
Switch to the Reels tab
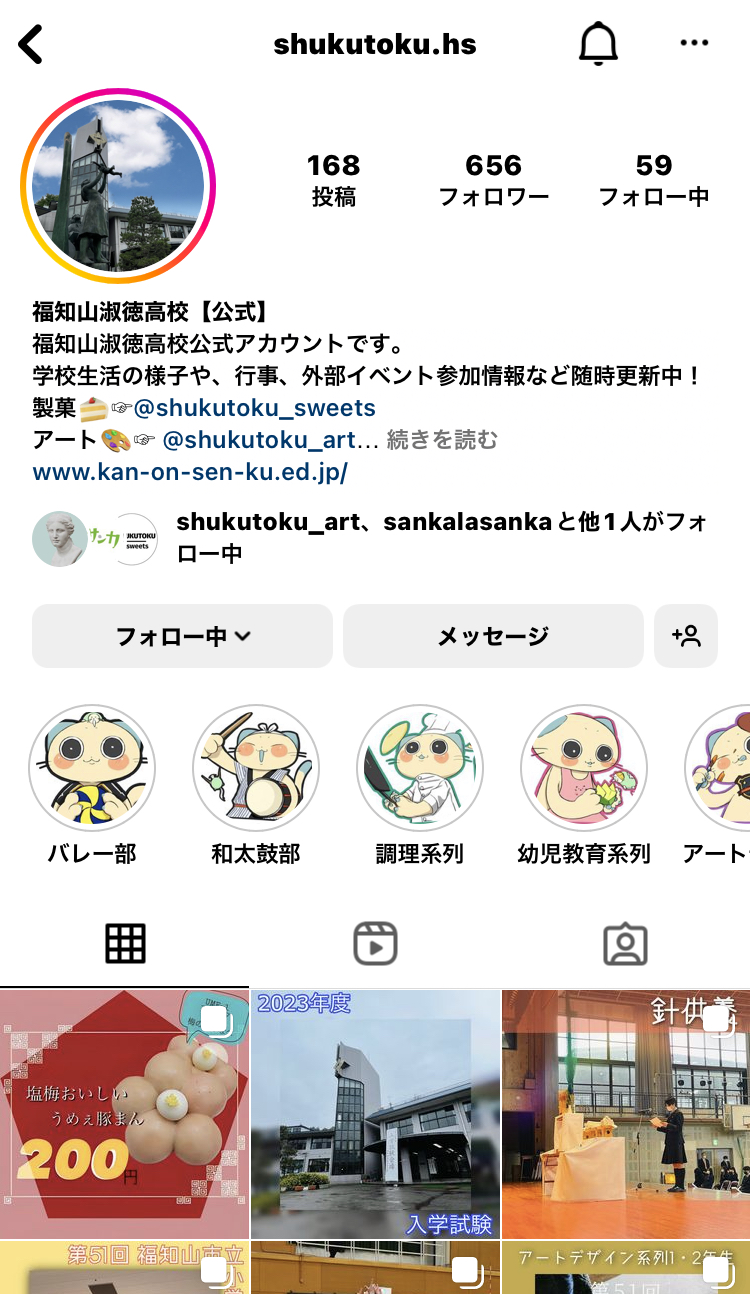click(375, 943)
